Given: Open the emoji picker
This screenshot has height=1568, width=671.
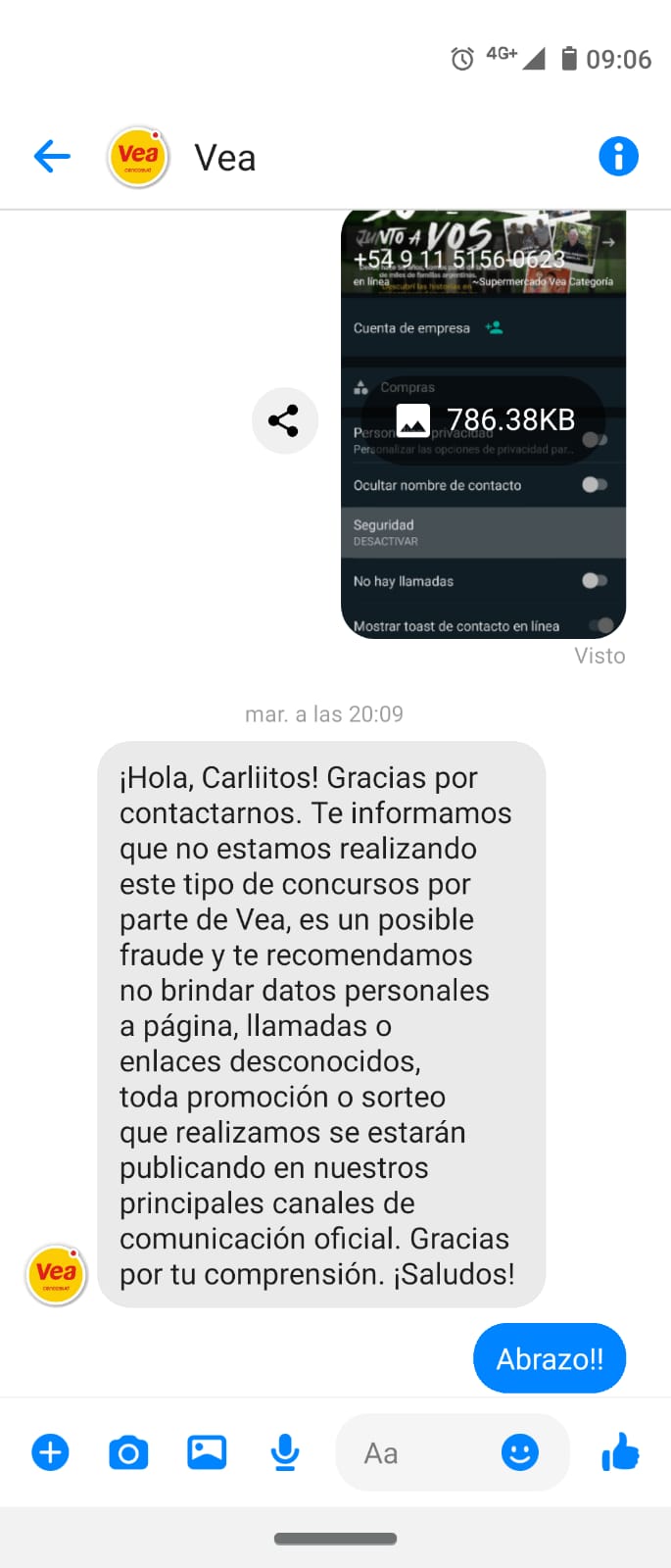Looking at the screenshot, I should 520,1451.
